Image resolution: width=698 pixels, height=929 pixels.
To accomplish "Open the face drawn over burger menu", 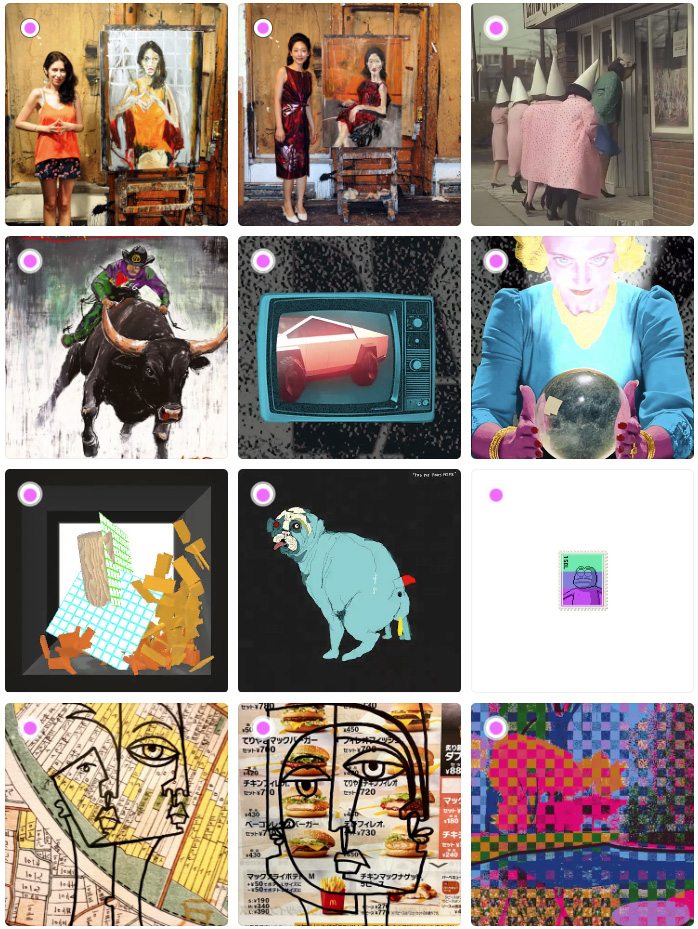I will click(349, 813).
